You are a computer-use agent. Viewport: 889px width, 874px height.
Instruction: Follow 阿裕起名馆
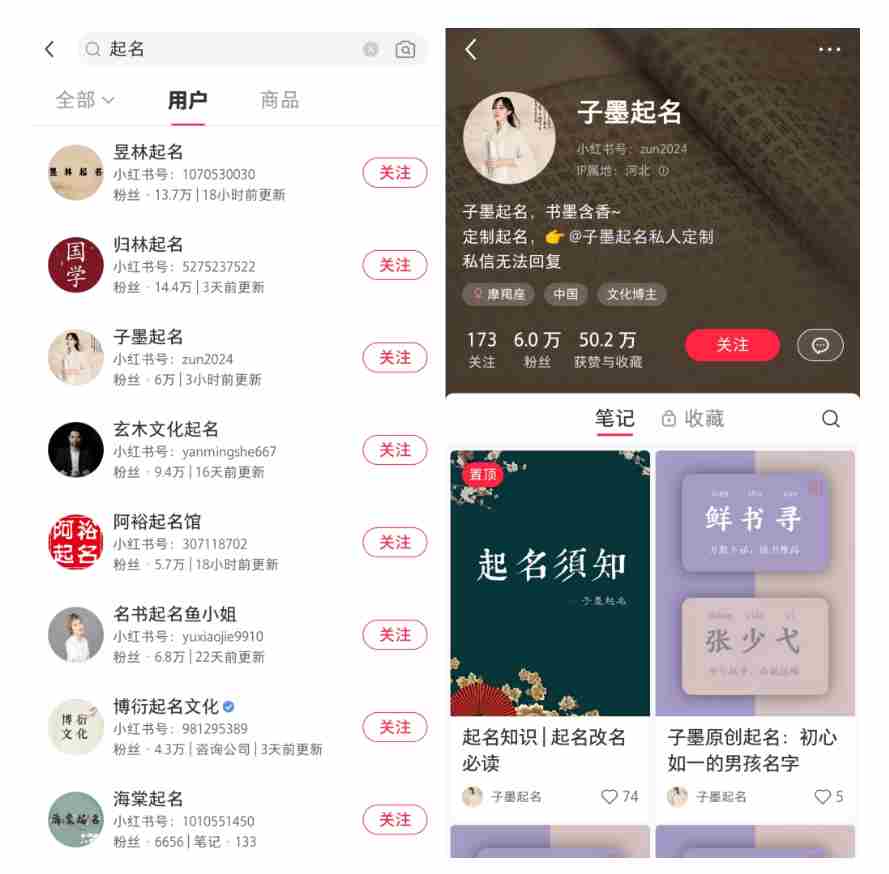[x=394, y=542]
